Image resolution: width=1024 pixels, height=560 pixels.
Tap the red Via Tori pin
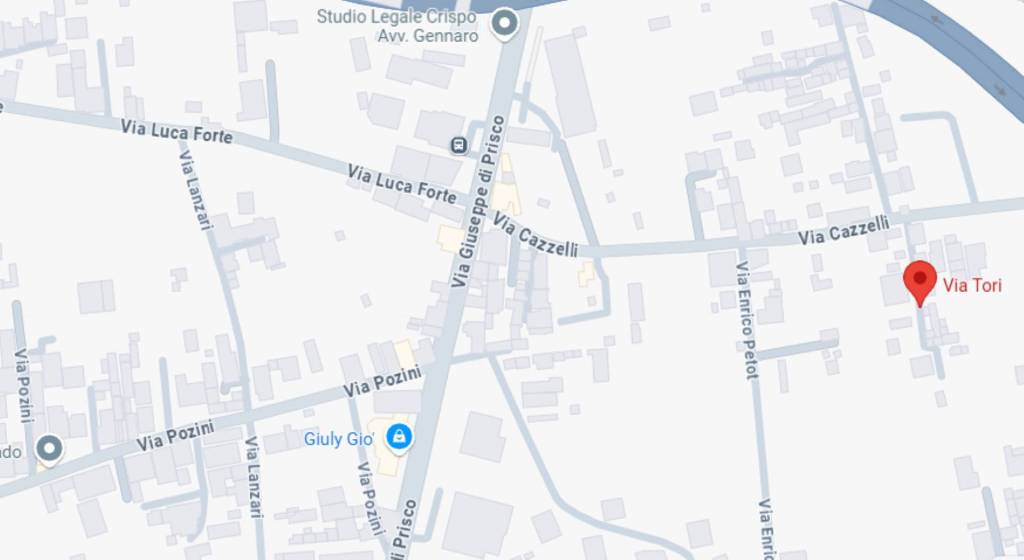click(x=919, y=281)
